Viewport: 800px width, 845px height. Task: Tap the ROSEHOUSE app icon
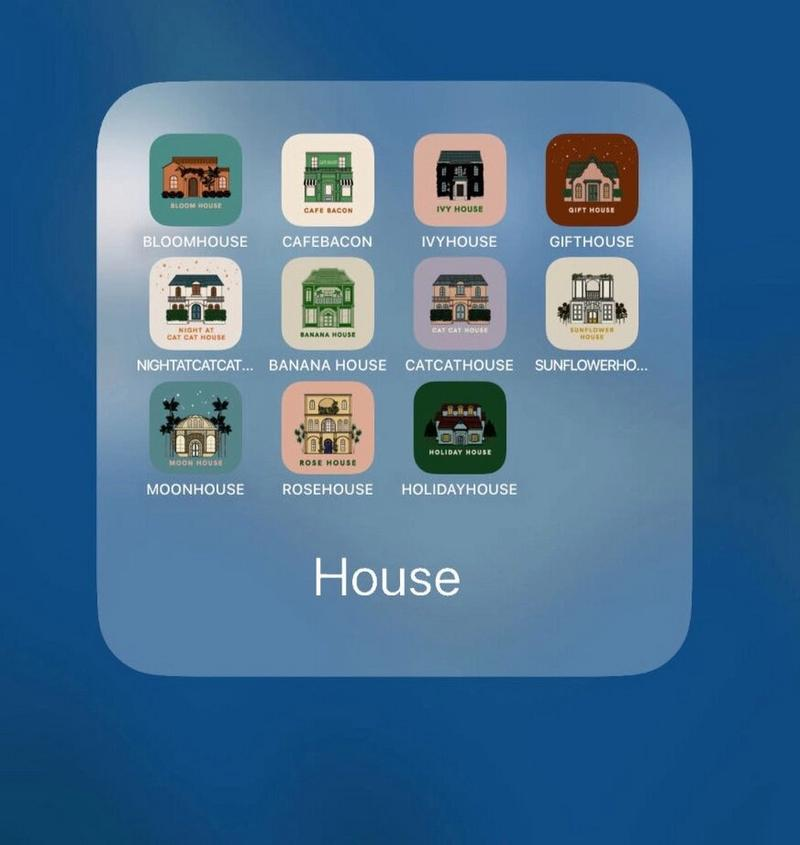point(328,427)
